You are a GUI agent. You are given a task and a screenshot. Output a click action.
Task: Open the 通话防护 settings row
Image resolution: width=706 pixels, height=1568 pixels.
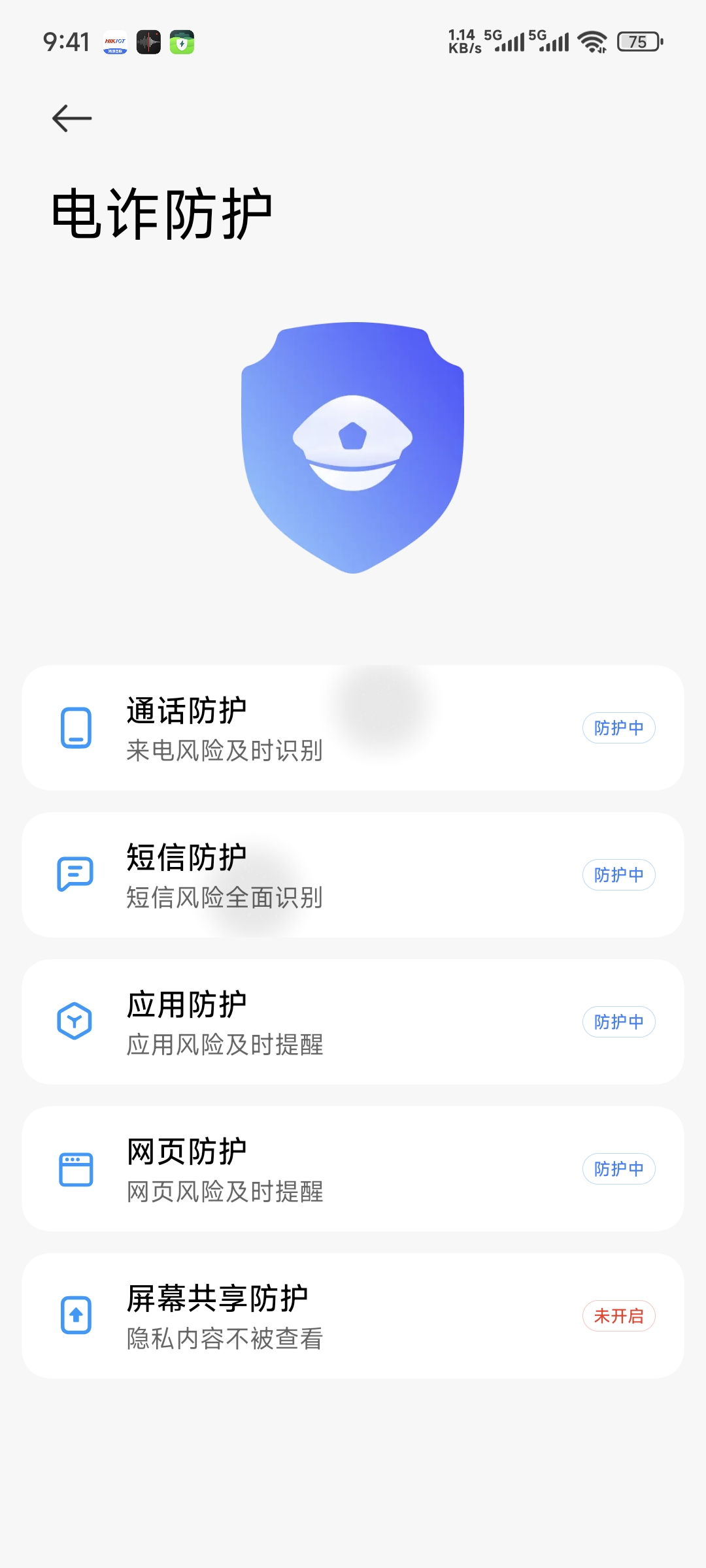click(x=327, y=727)
